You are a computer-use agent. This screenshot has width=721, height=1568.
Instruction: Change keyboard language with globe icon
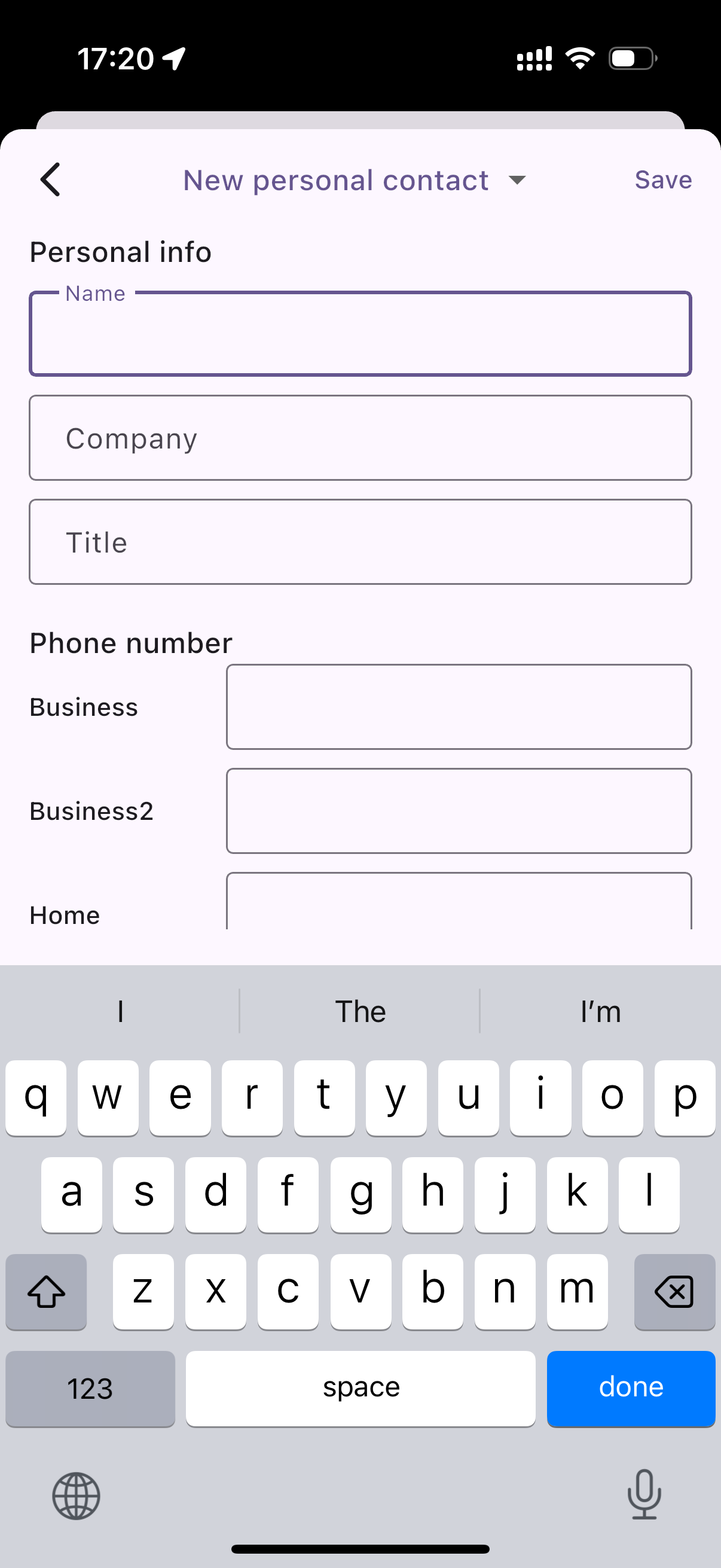tap(76, 1496)
